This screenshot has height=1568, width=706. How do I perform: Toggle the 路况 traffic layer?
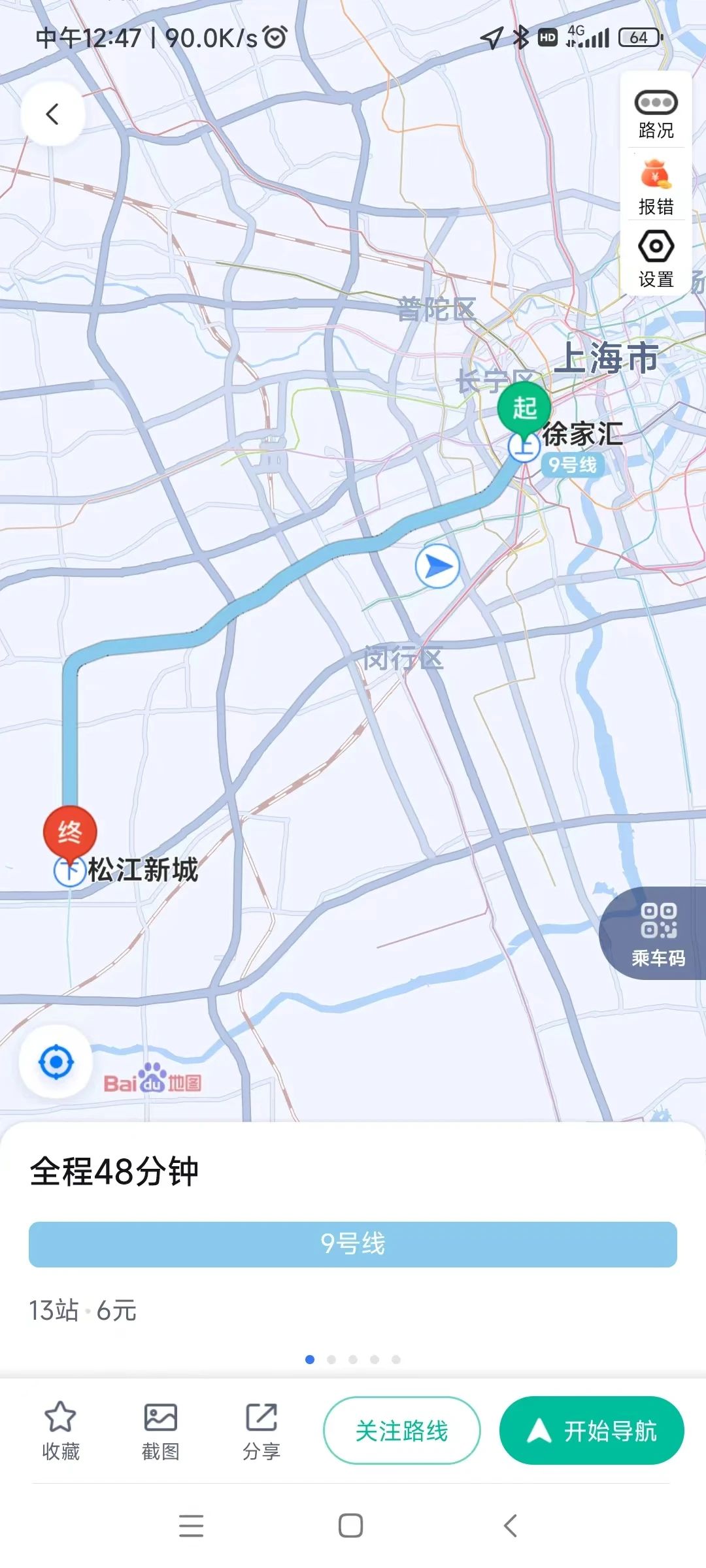(656, 114)
